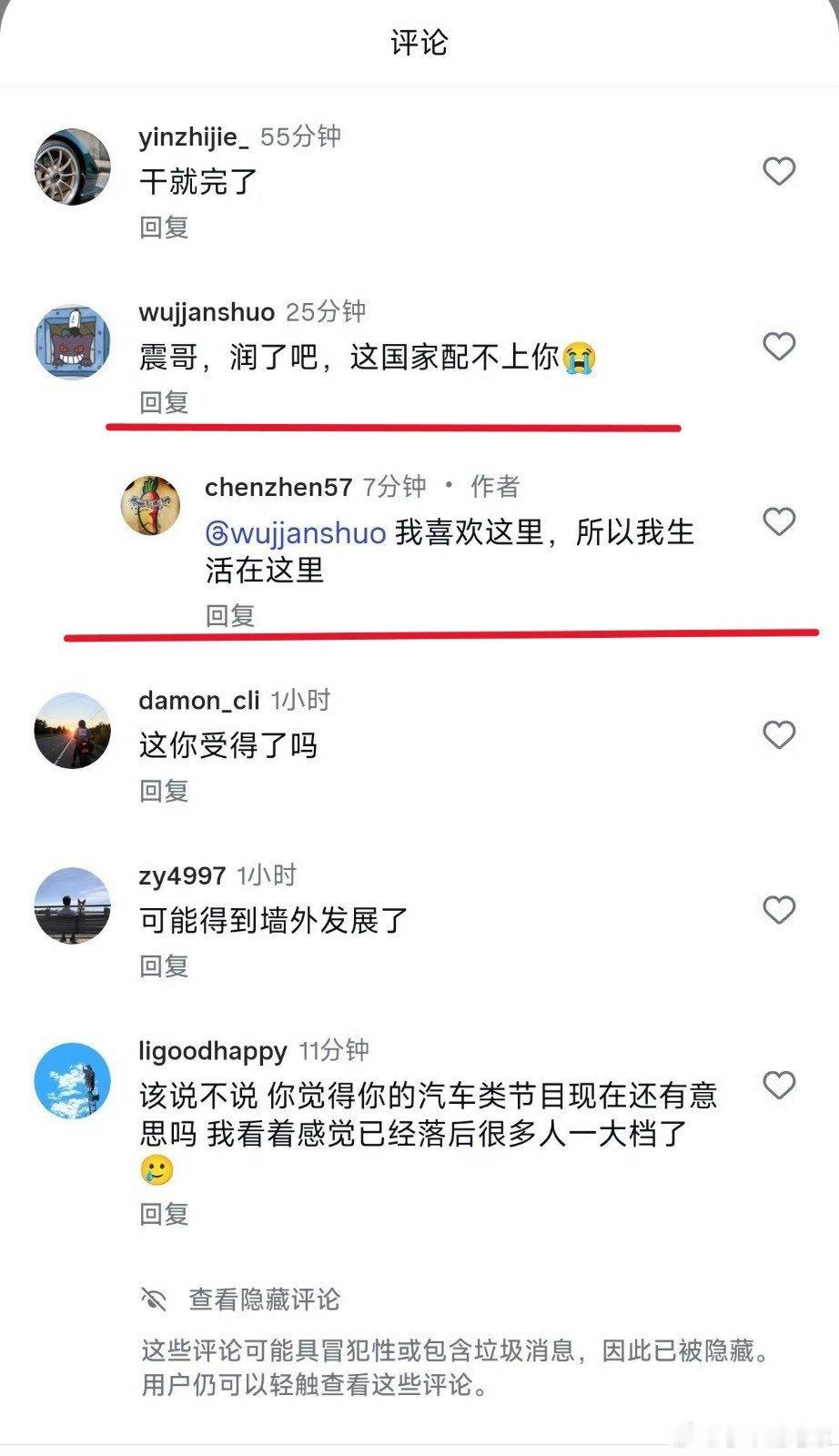This screenshot has height=1456, width=839.
Task: Tap 回复 to reply to yinzhijie_
Action: coord(162,226)
